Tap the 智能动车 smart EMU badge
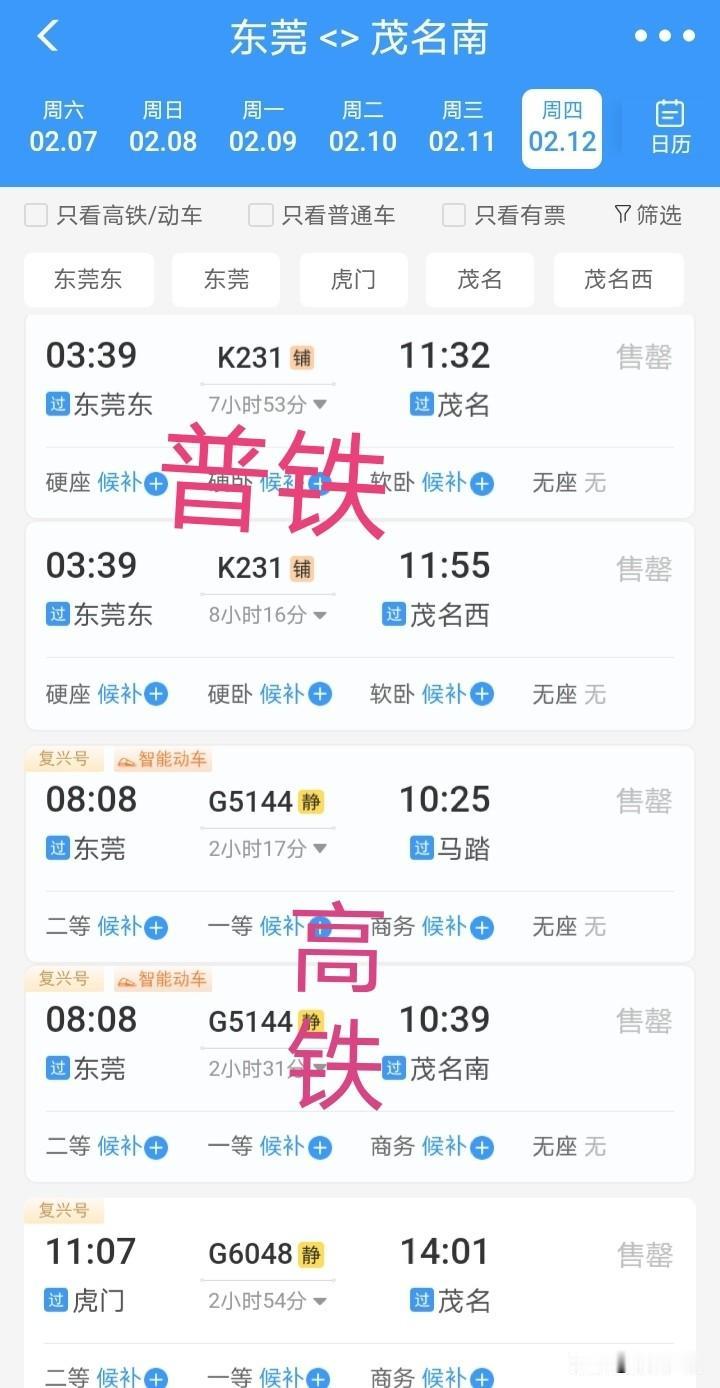 pyautogui.click(x=162, y=759)
